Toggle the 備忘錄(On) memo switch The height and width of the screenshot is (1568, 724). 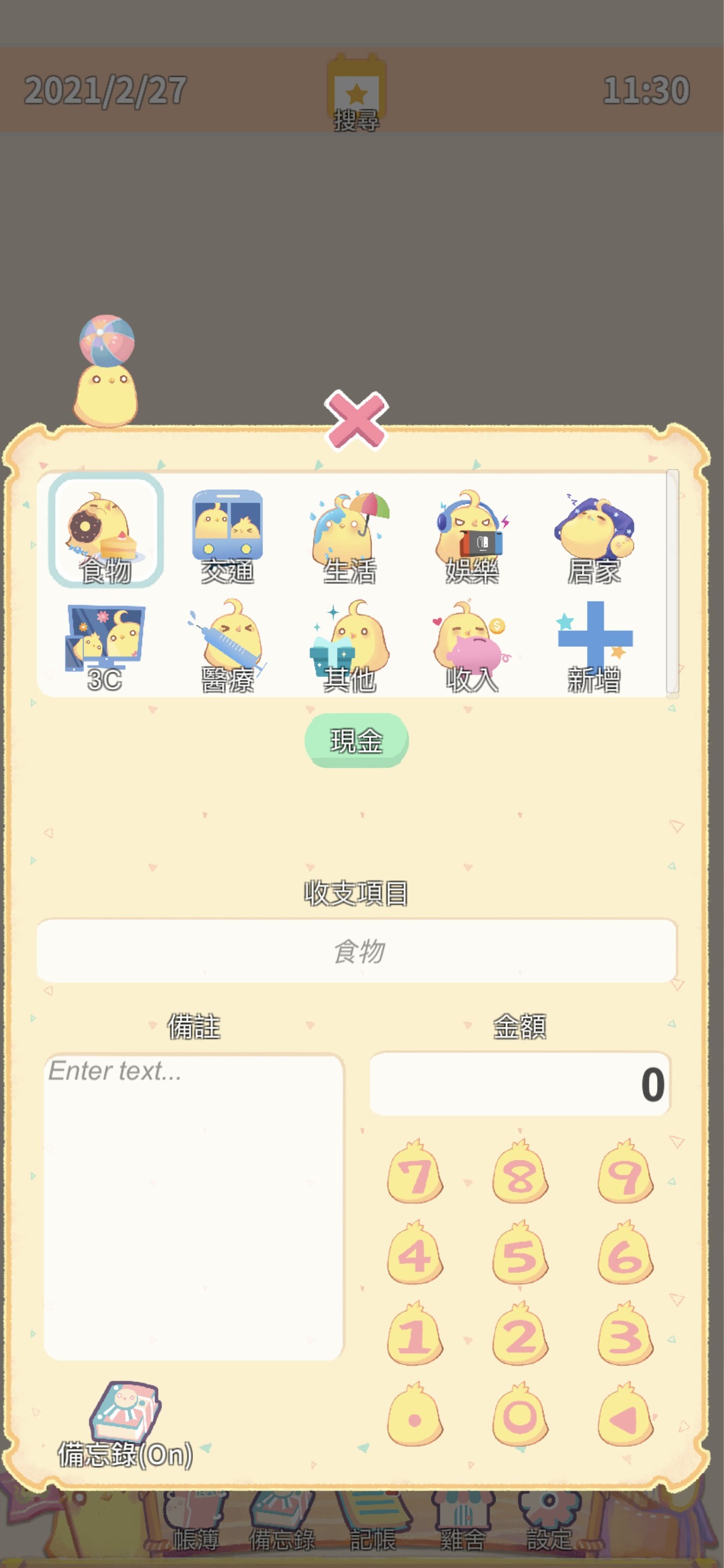click(x=125, y=1424)
